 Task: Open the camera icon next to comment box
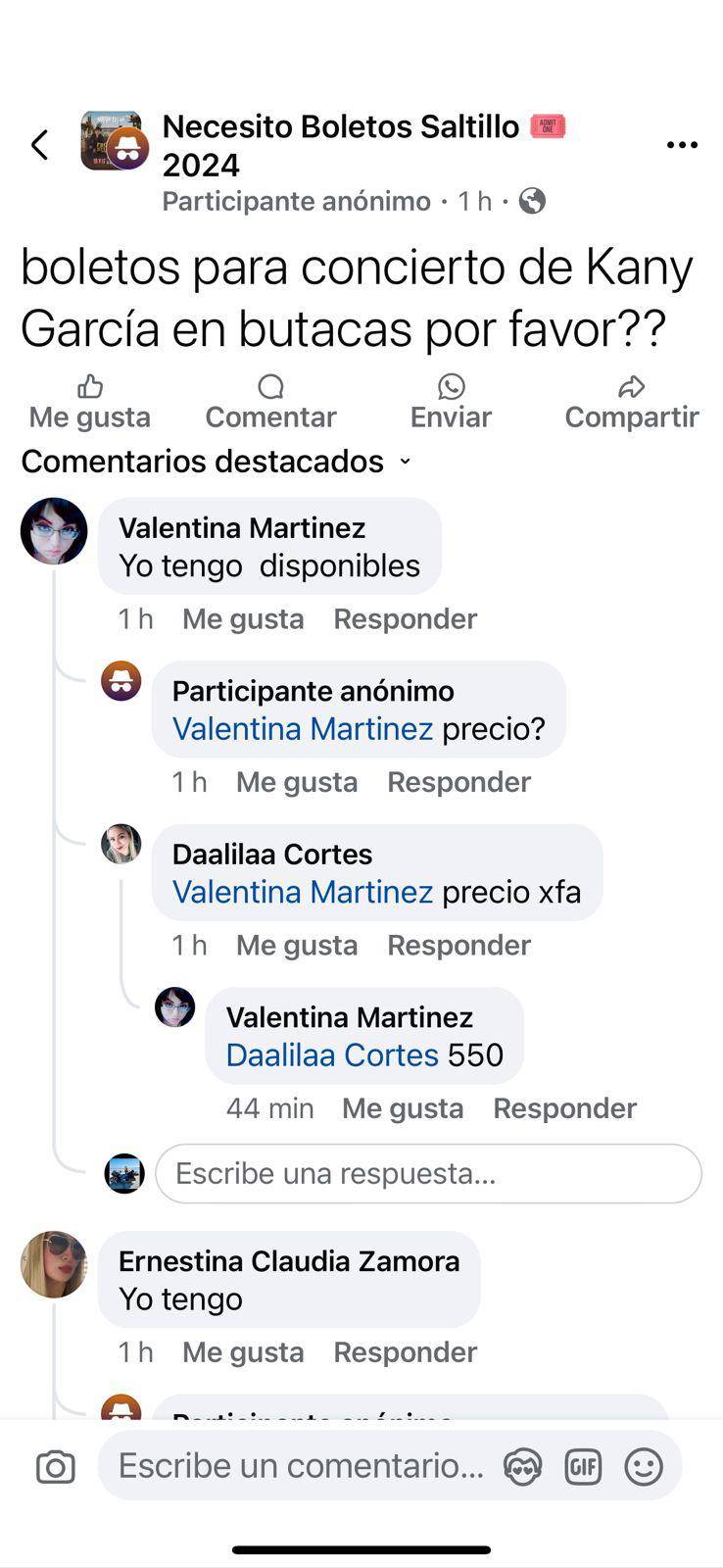54,1466
